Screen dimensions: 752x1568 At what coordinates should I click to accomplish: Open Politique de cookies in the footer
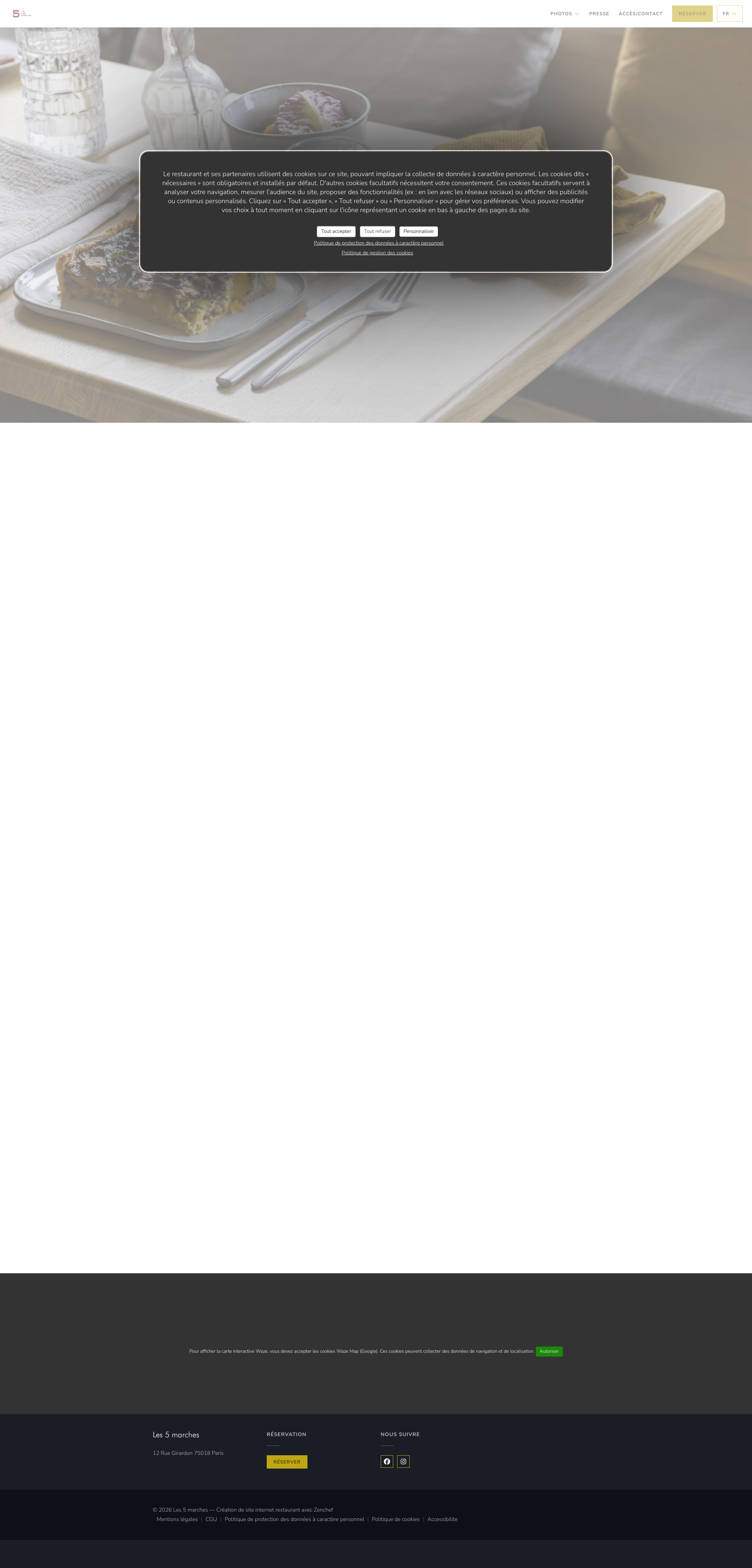coord(396,1519)
